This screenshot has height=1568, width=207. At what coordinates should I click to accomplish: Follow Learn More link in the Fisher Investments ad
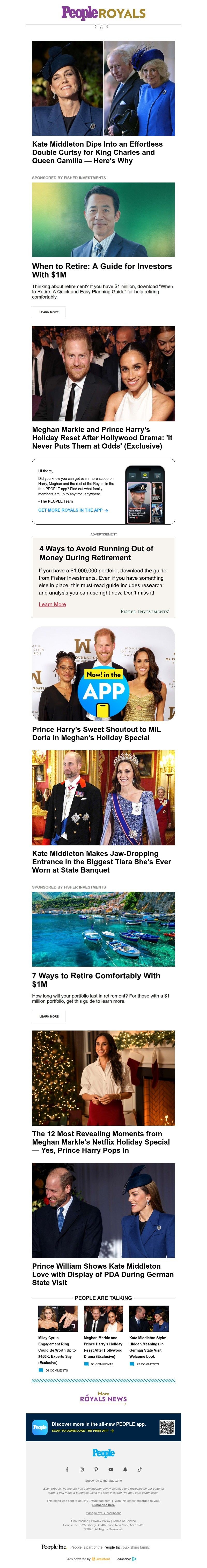[x=52, y=604]
